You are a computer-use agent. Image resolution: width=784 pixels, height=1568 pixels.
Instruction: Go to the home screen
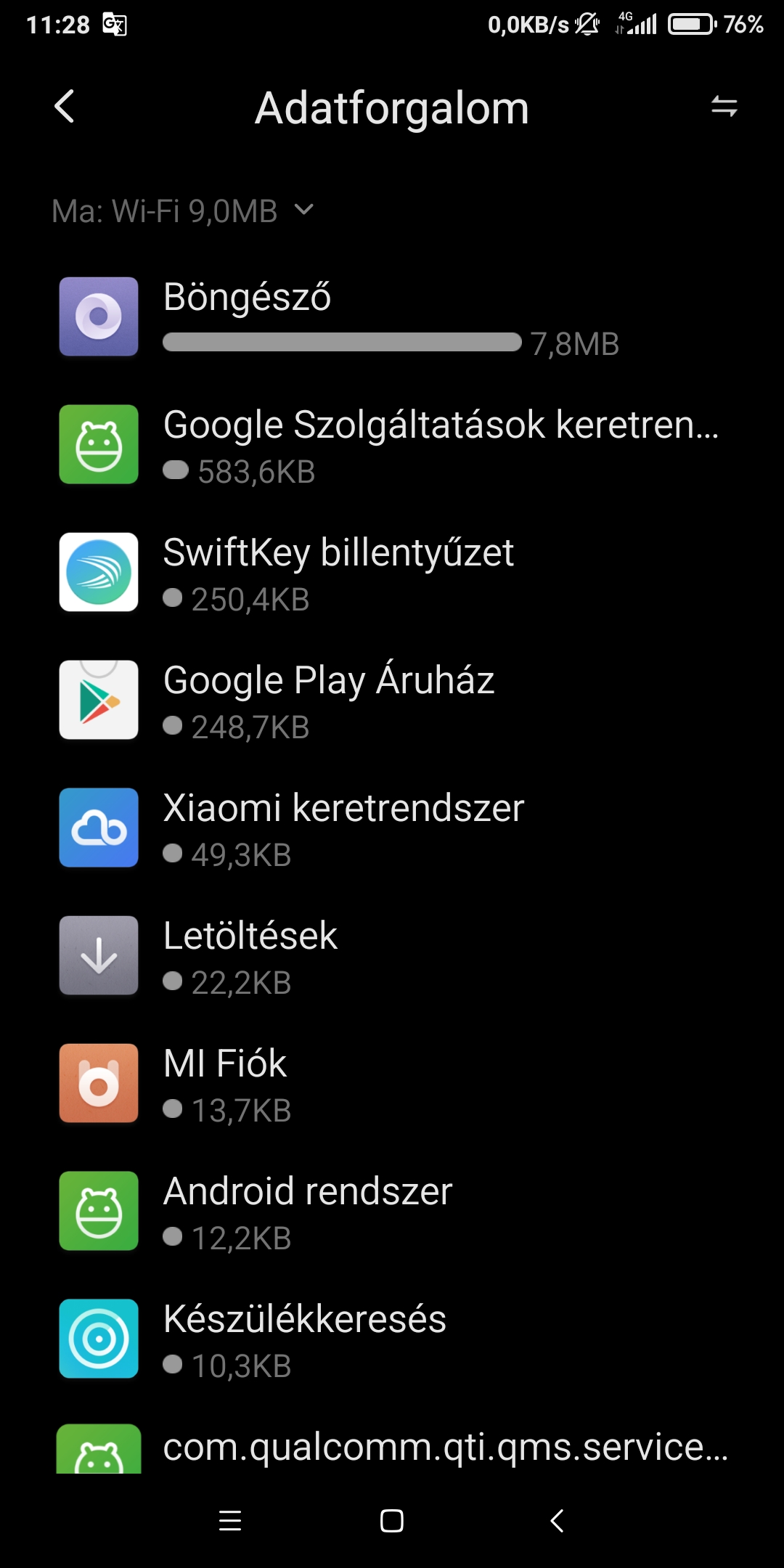click(392, 1520)
